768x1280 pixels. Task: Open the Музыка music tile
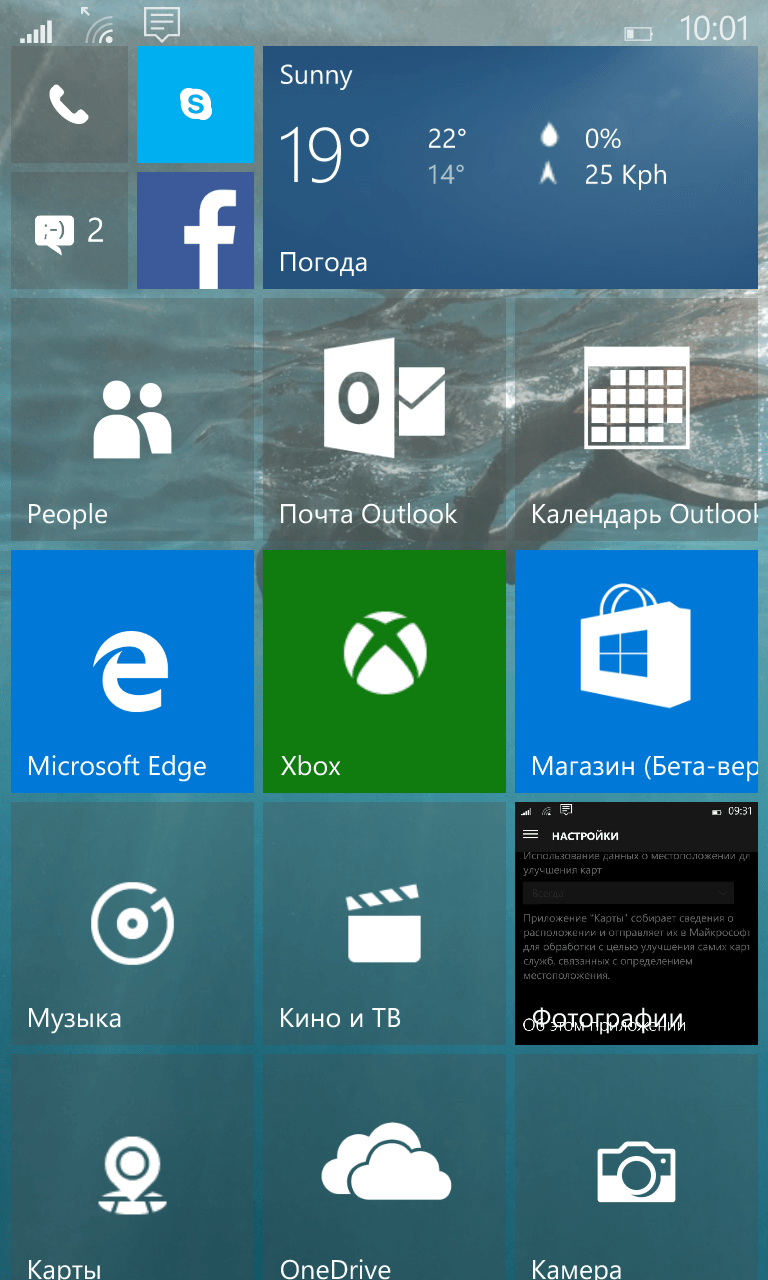pos(132,923)
